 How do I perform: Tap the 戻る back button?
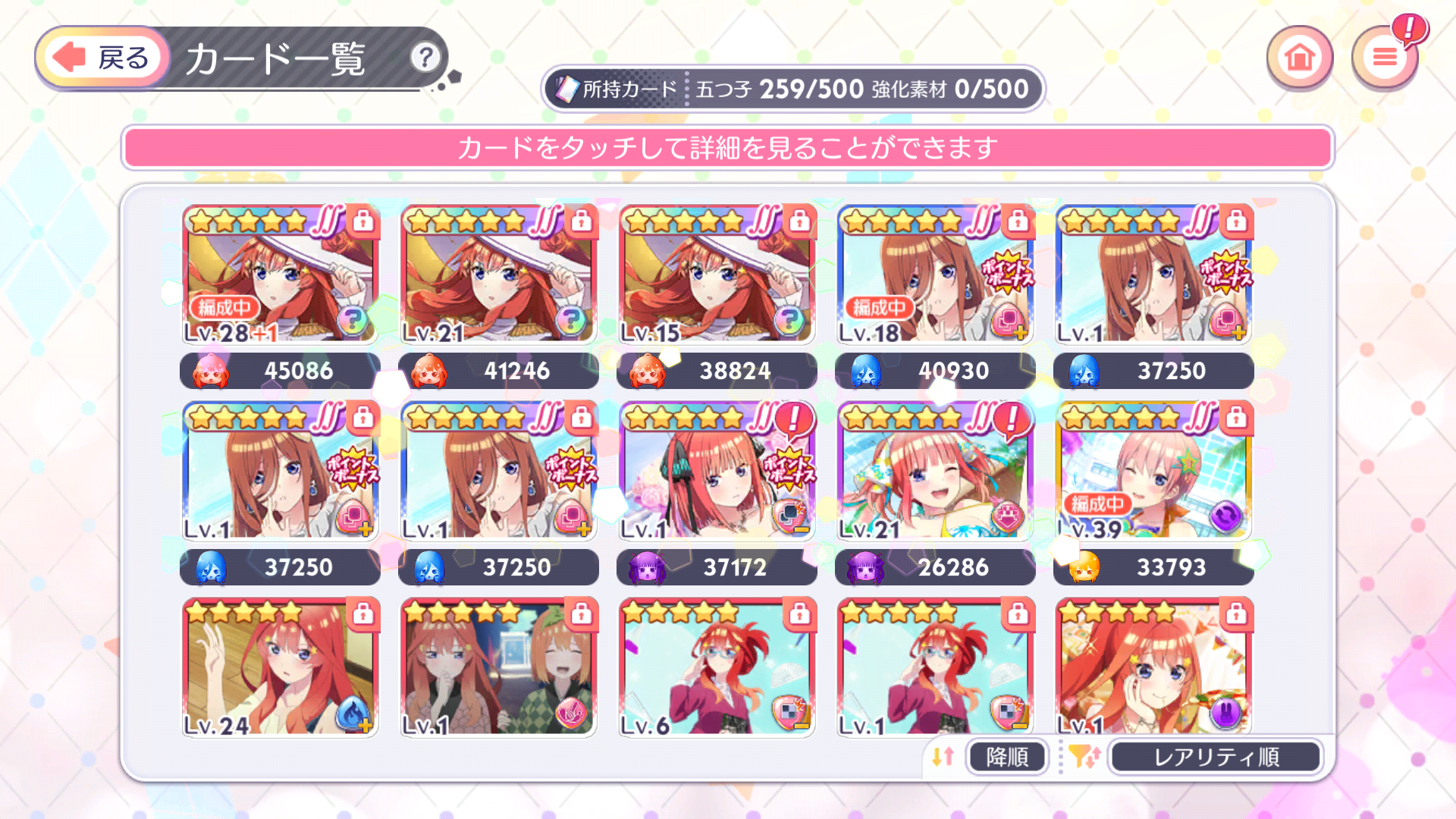click(x=102, y=58)
